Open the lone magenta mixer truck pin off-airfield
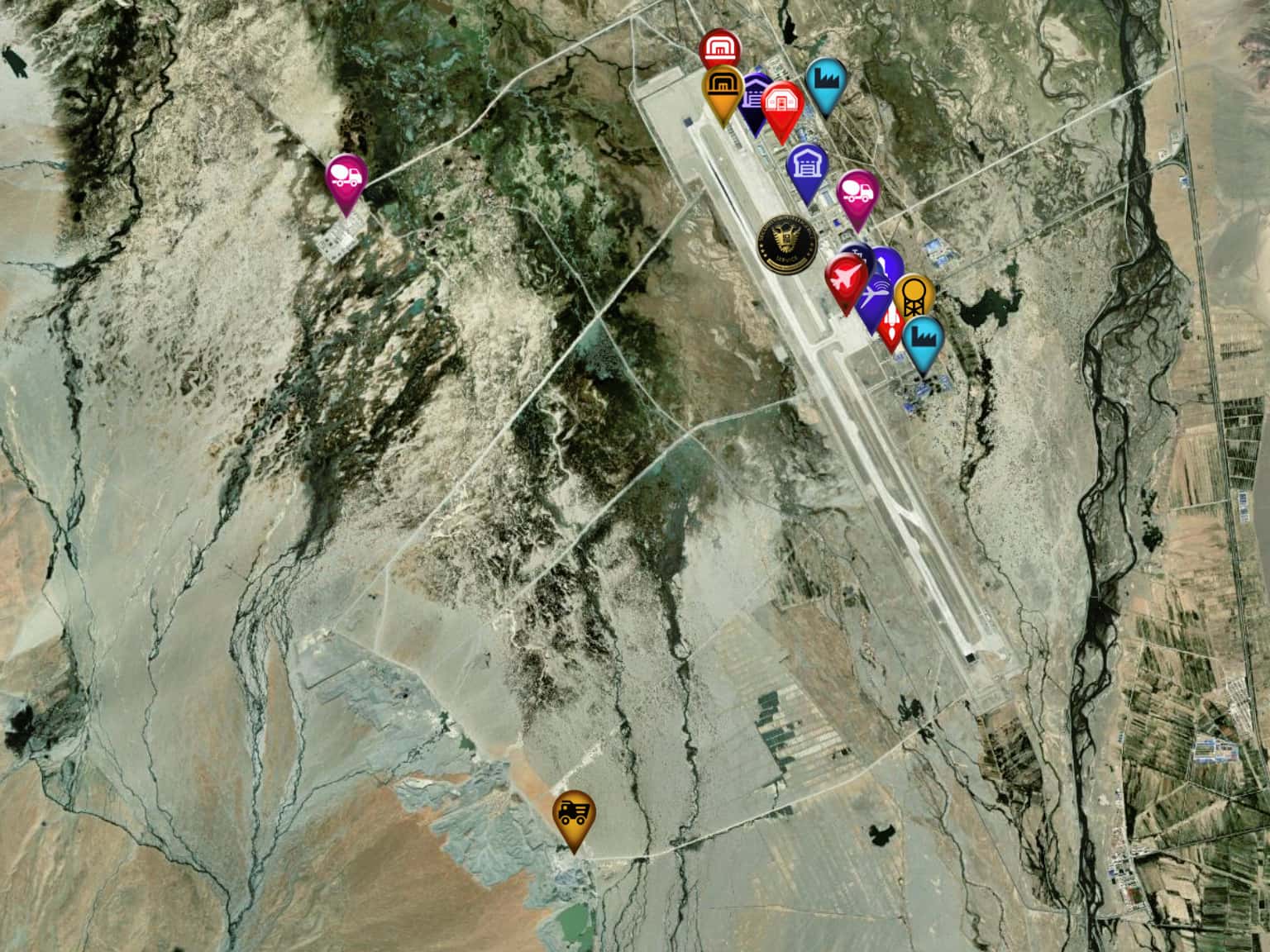Screen dimensions: 1270x952 click(346, 177)
